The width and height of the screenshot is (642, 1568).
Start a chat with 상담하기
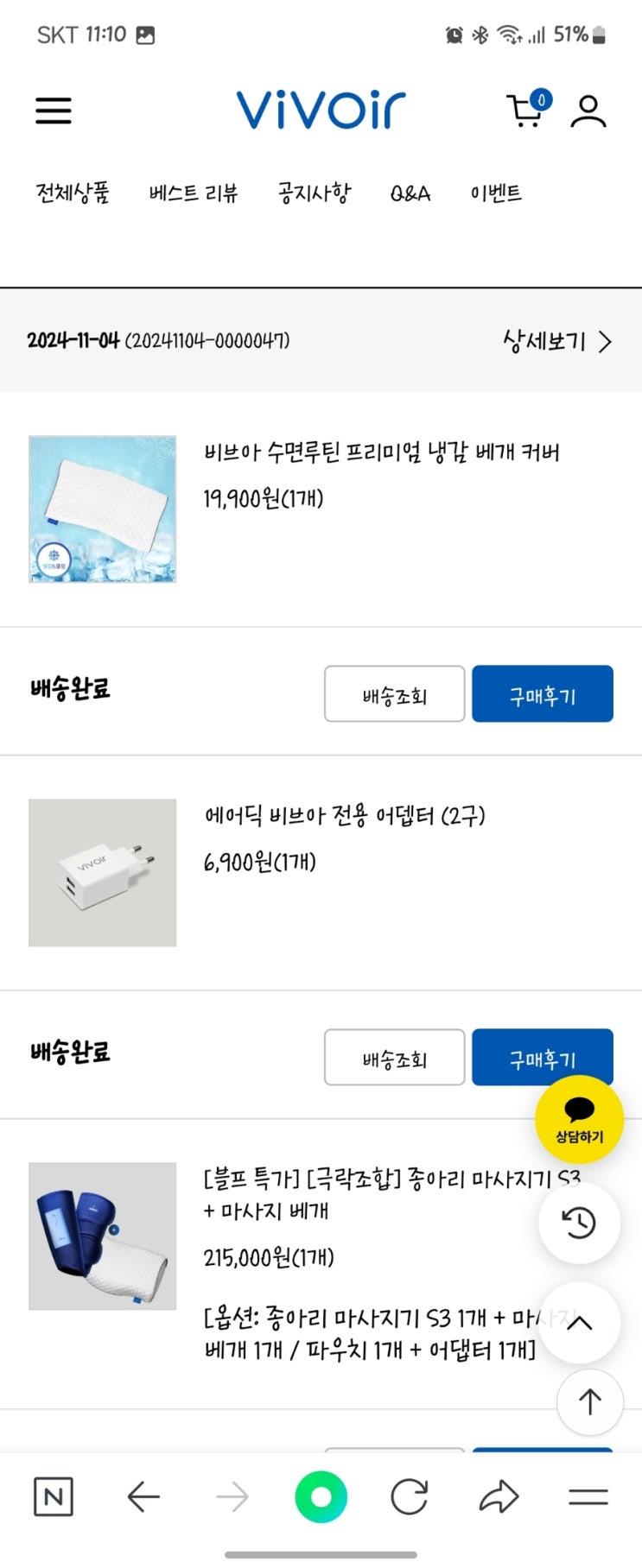tap(579, 1120)
